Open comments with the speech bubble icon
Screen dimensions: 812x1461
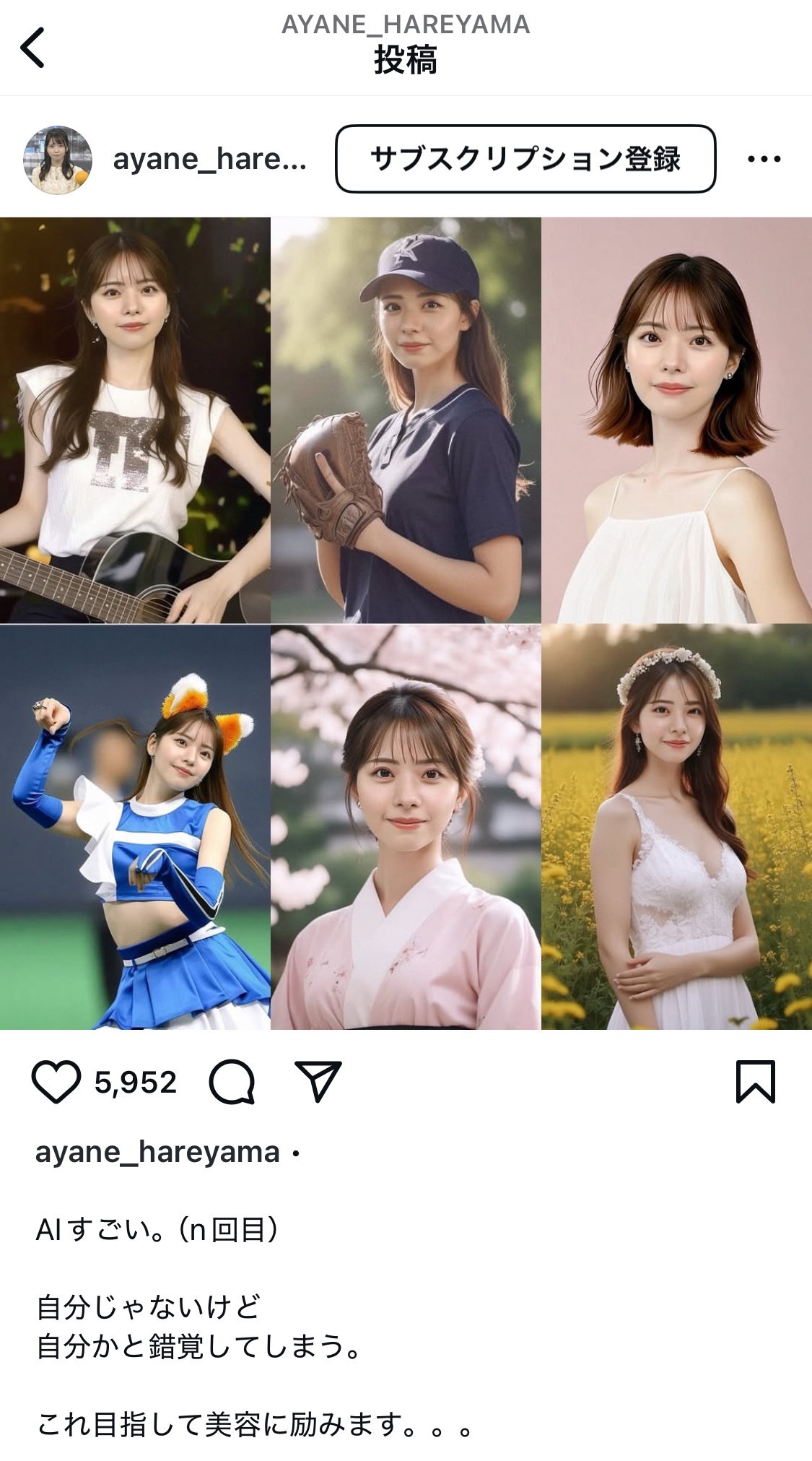[232, 1082]
